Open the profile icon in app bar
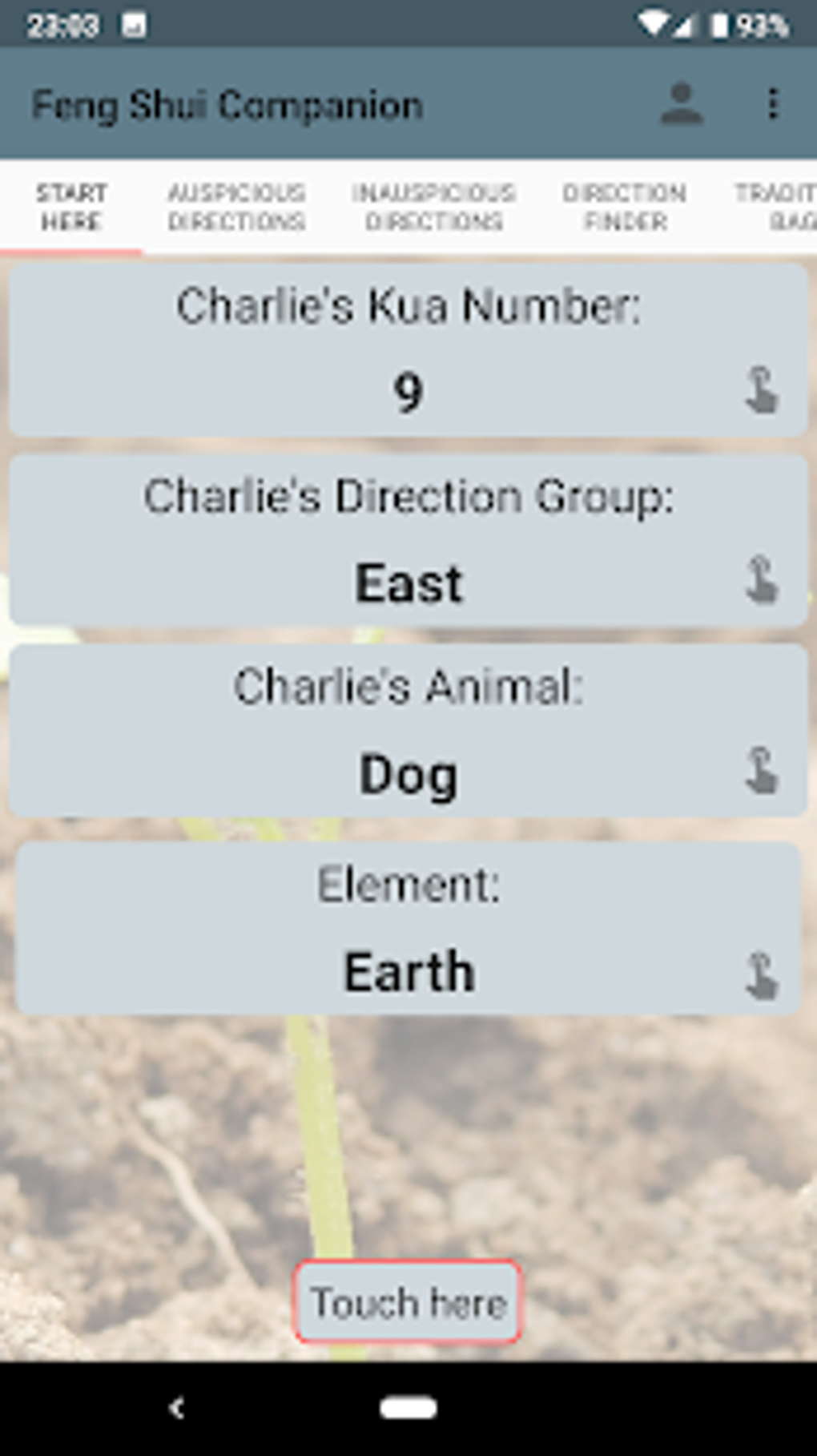The image size is (817, 1456). click(681, 104)
